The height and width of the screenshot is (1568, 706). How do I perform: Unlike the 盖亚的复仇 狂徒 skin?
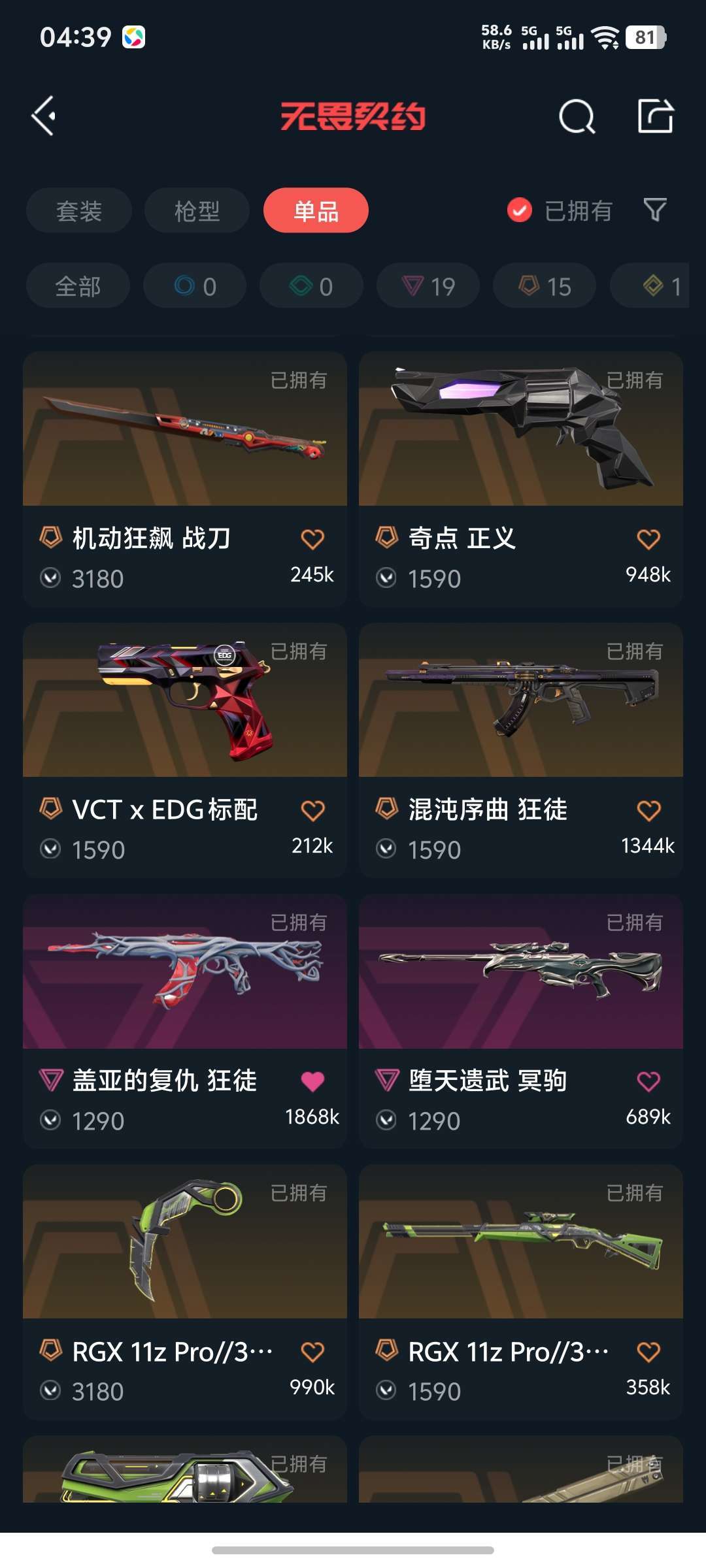coord(312,1081)
